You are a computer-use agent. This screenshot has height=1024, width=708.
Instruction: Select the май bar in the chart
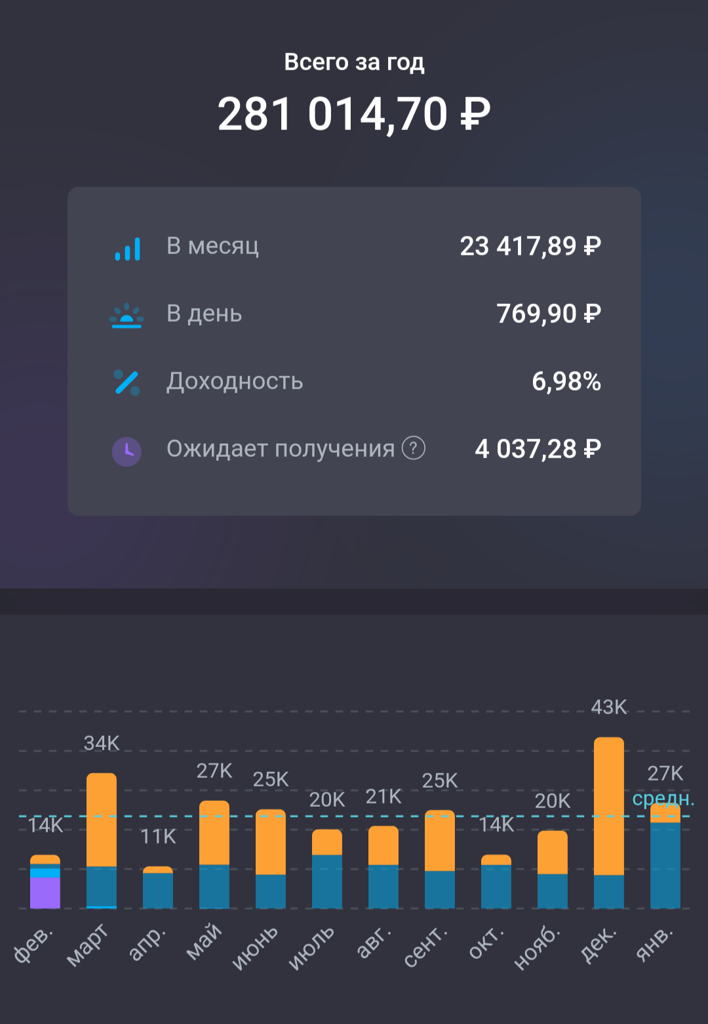point(214,854)
